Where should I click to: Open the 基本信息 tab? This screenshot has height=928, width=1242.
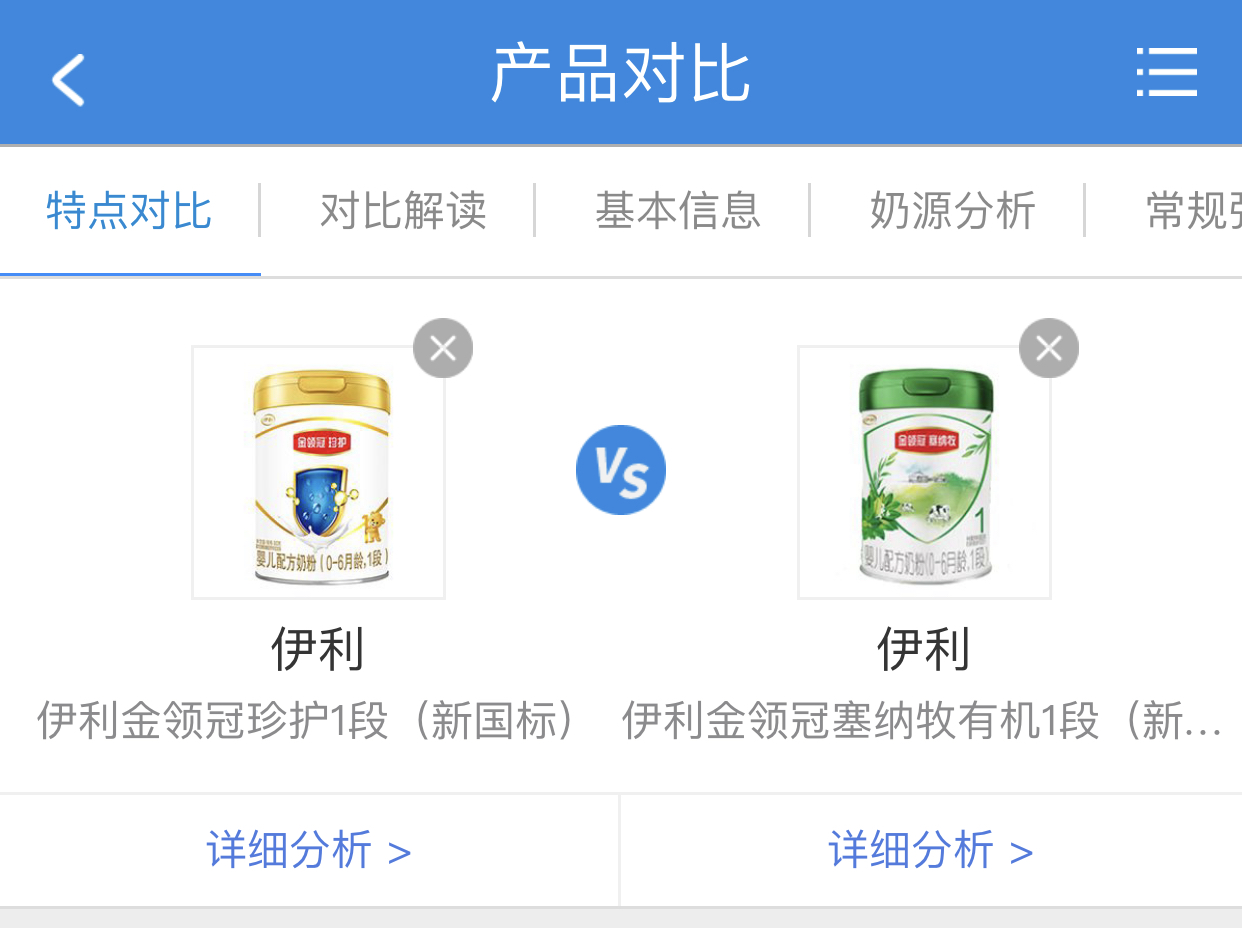point(678,211)
